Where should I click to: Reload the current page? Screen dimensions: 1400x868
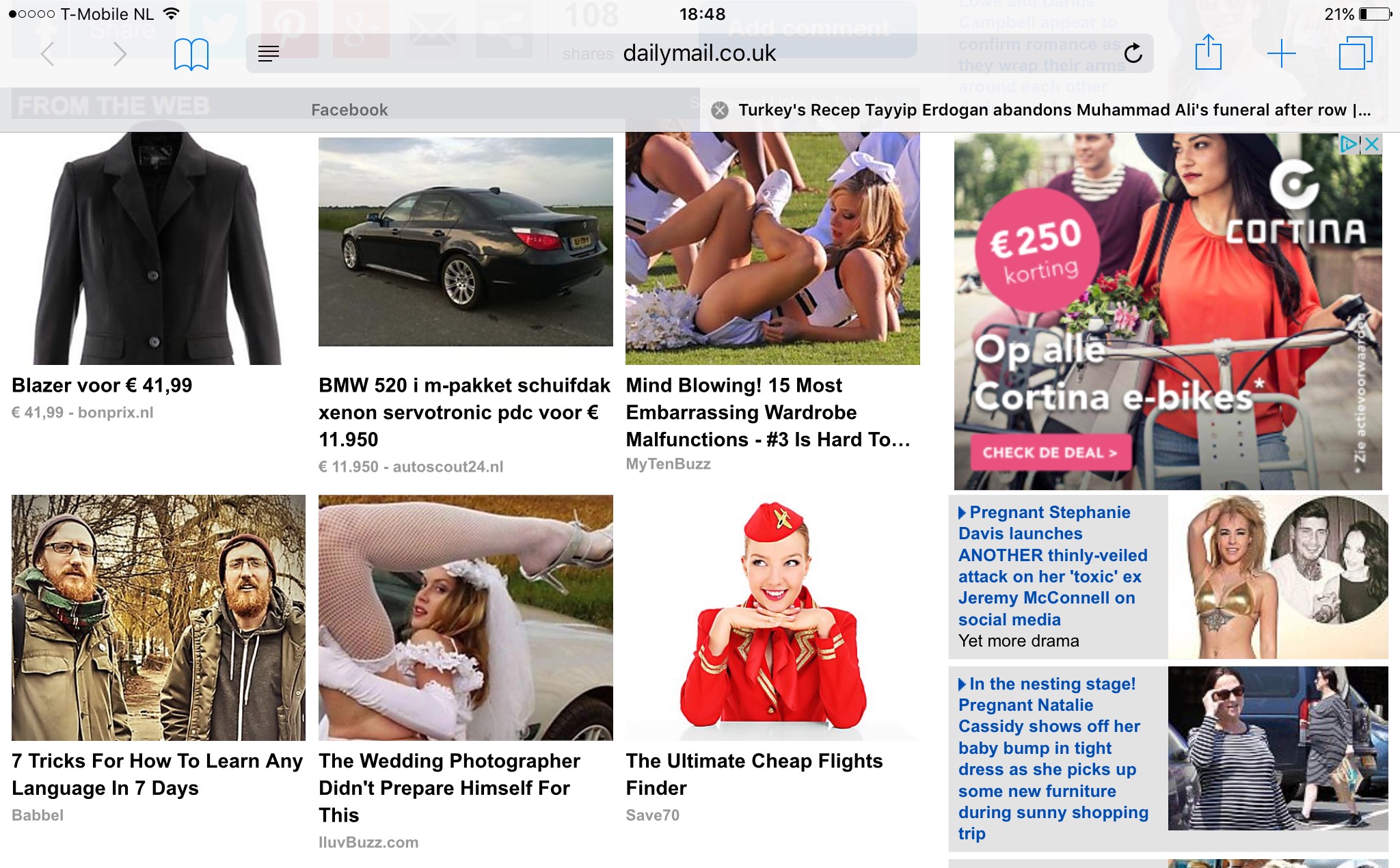point(1133,53)
